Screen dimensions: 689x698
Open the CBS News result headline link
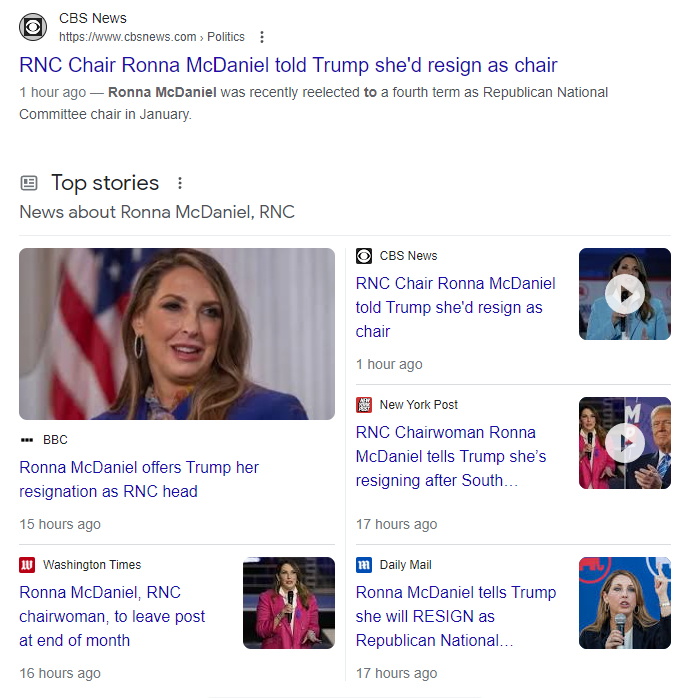click(x=288, y=65)
